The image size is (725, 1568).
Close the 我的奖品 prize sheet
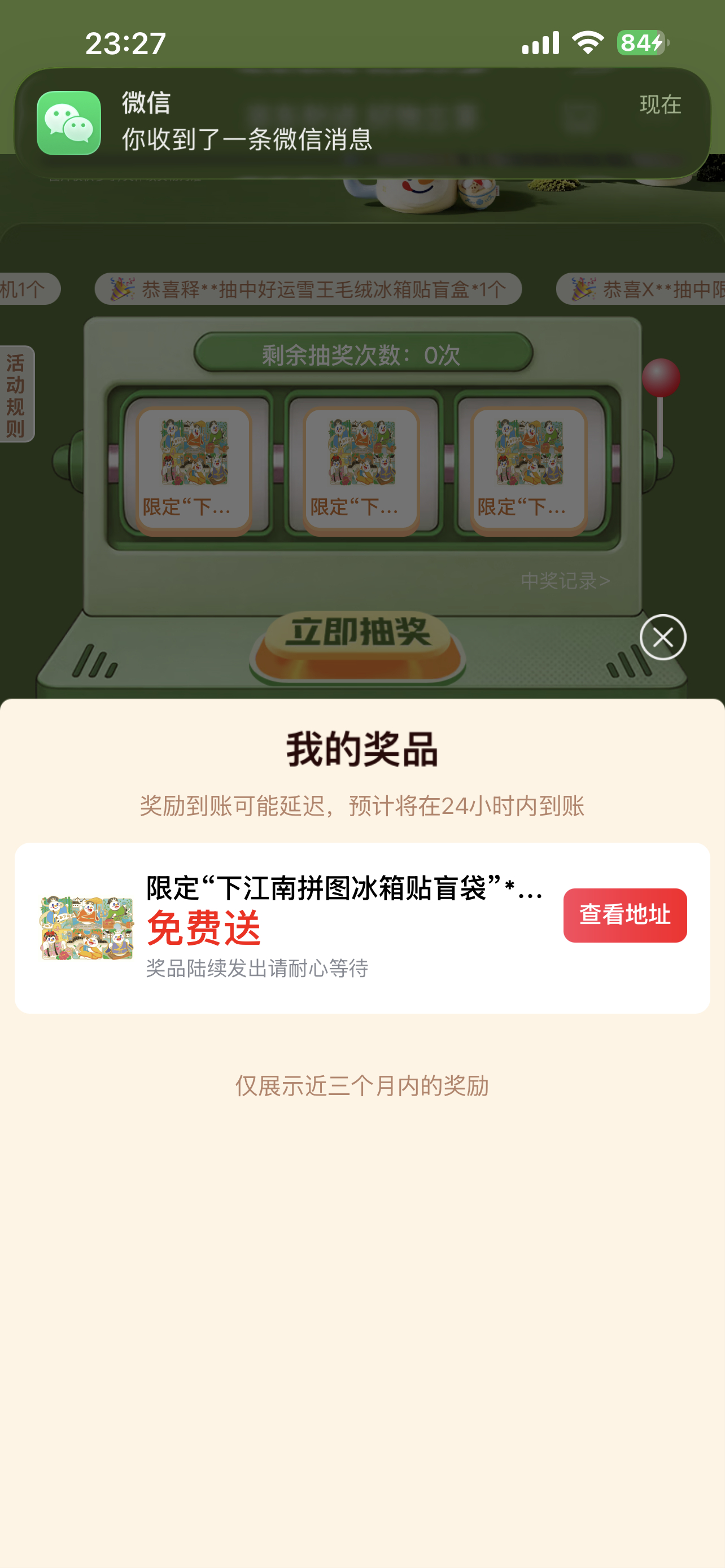[662, 637]
